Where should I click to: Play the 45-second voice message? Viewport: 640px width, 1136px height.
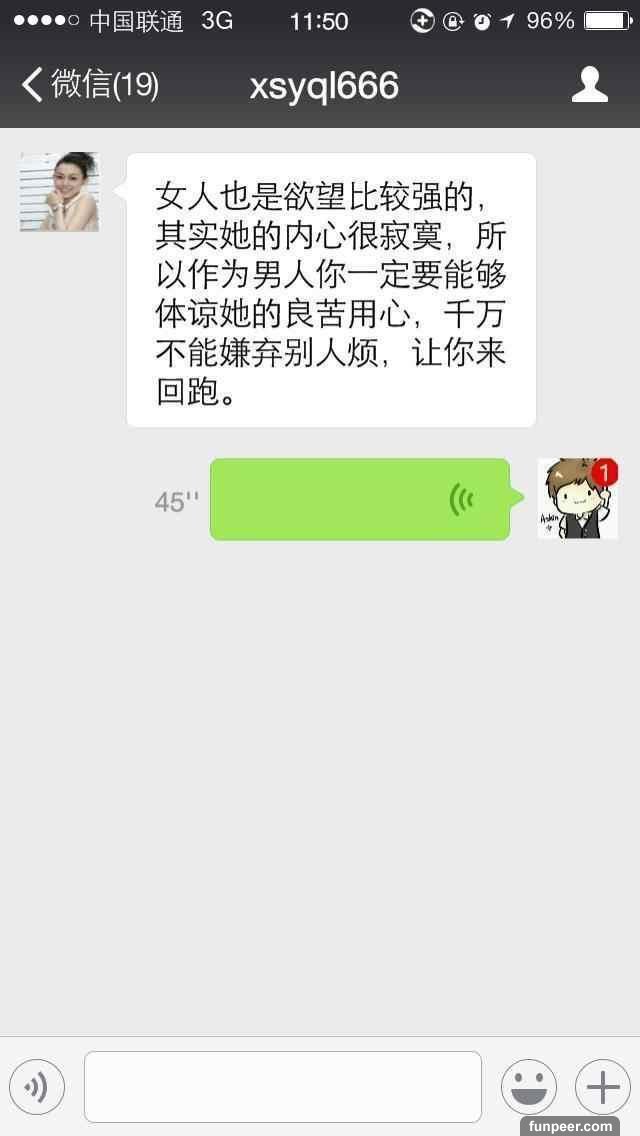[360, 499]
